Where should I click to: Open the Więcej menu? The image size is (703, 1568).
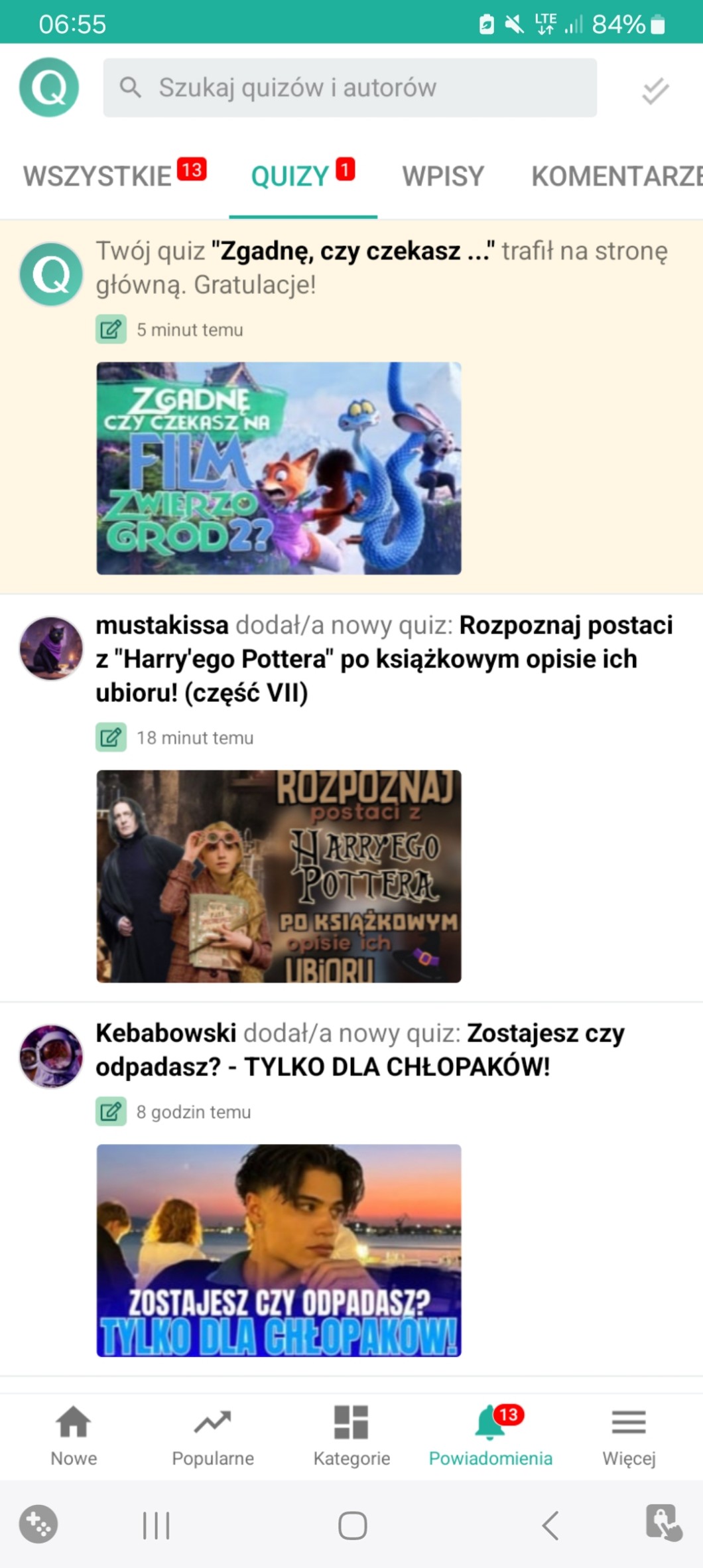click(628, 1437)
